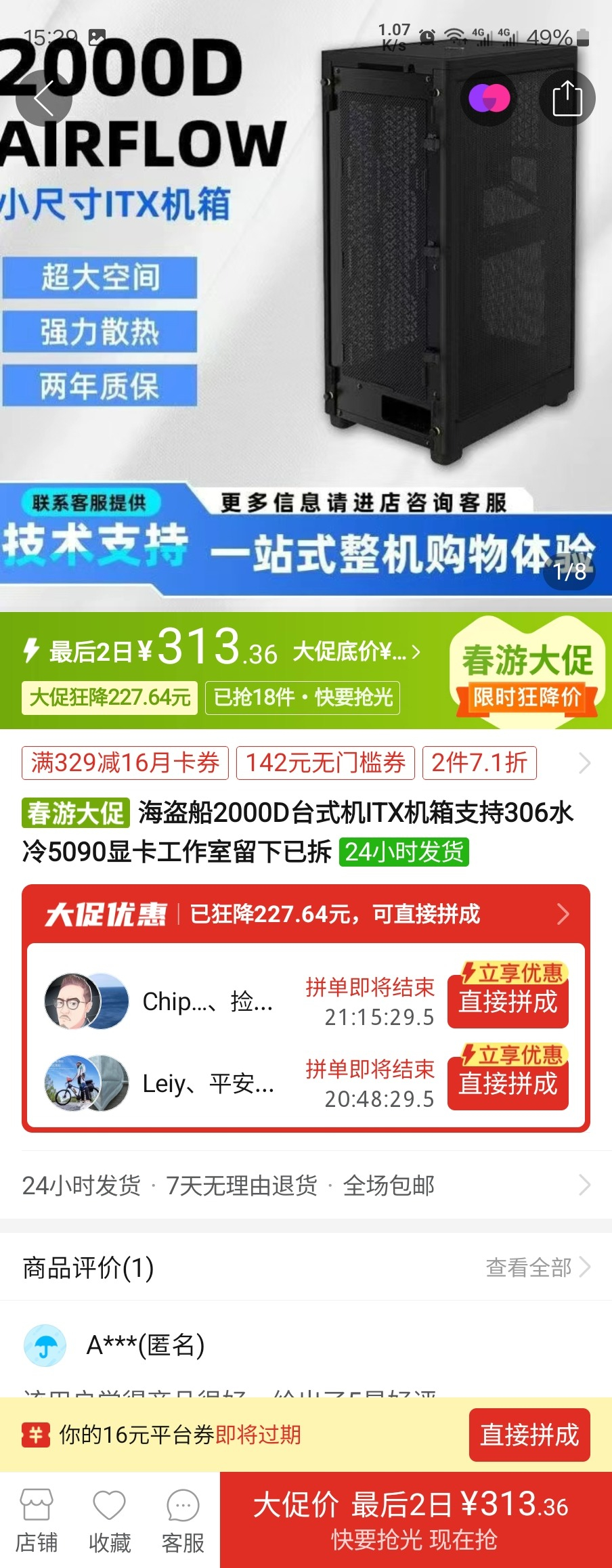Join Chip's group with 直接拼成
Image resolution: width=612 pixels, height=1568 pixels.
[508, 1002]
